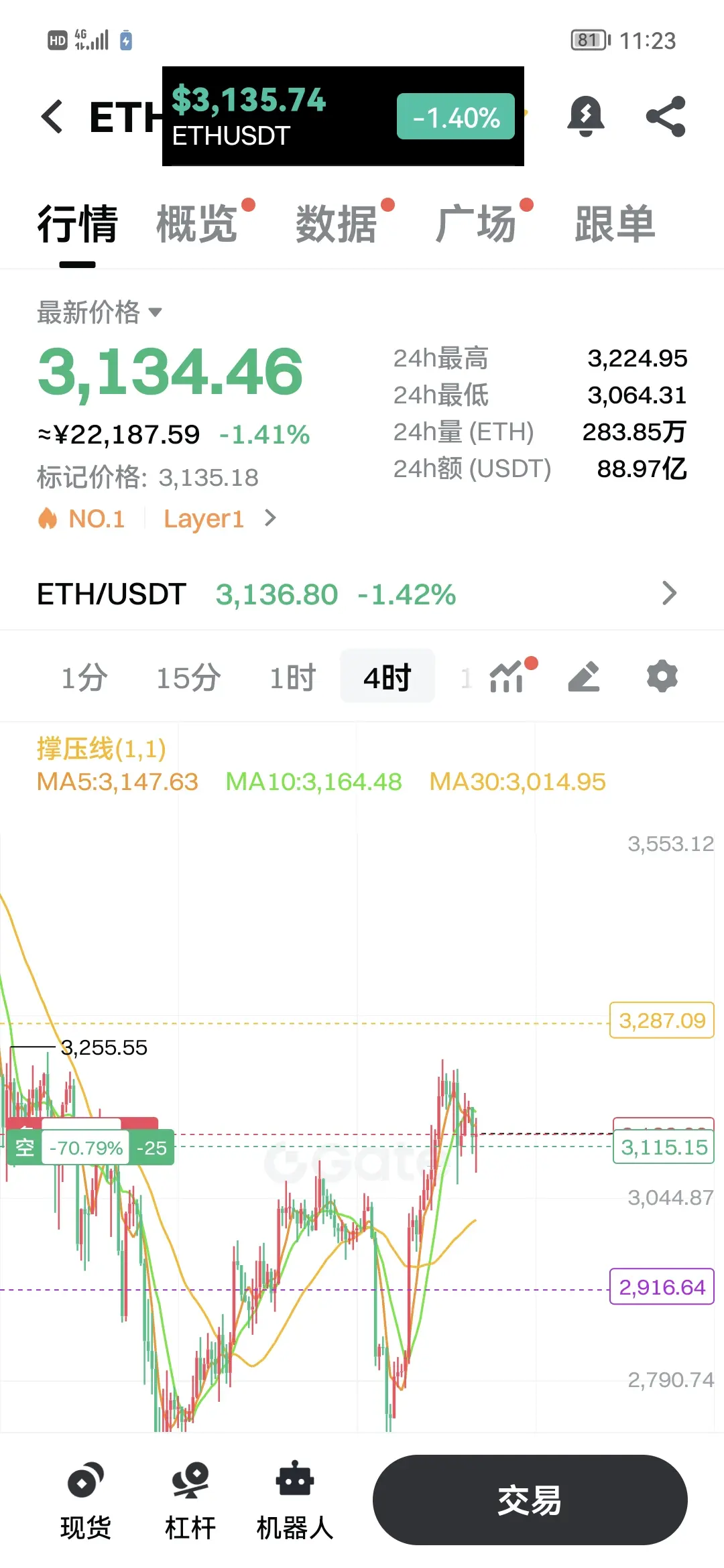
Task: Share this ETH page
Action: coord(666,117)
